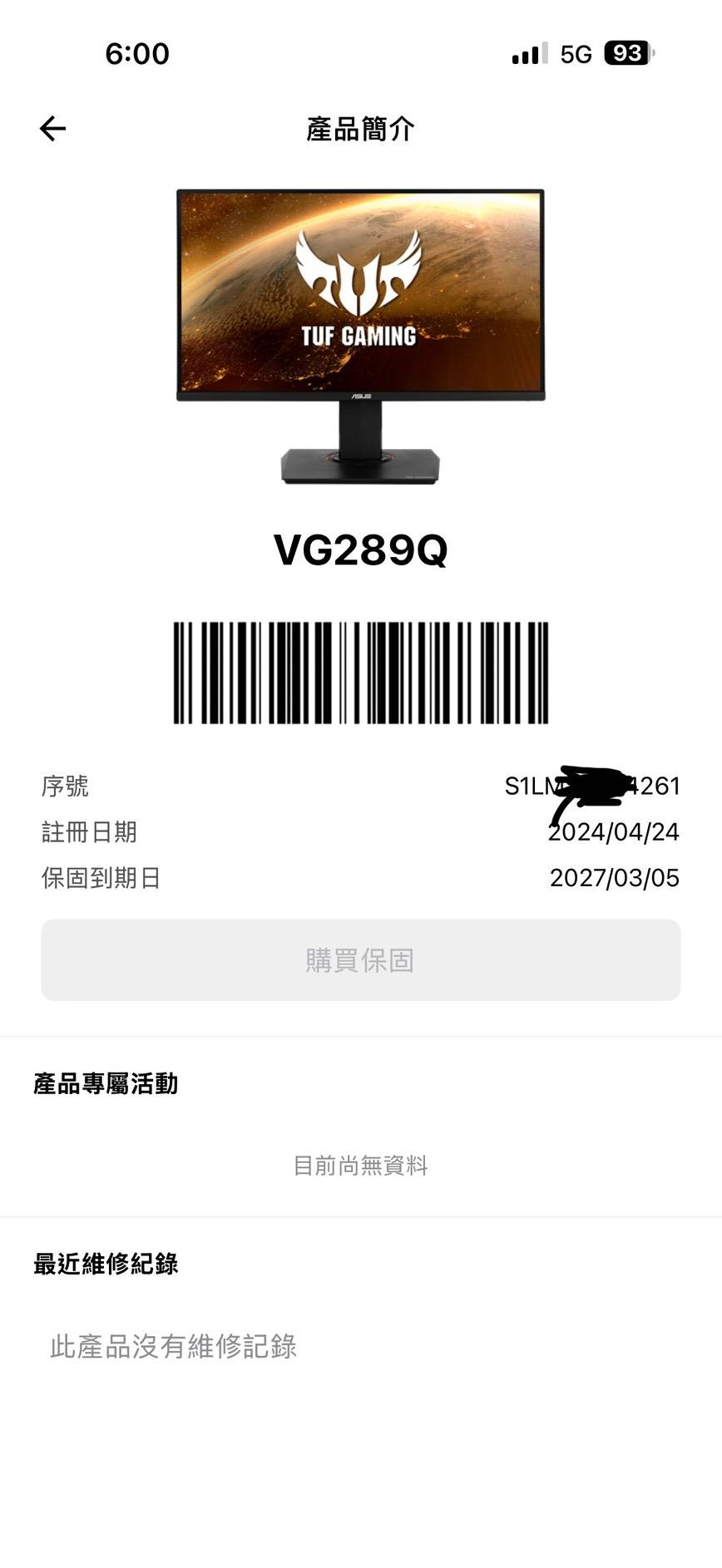This screenshot has width=722, height=1568.
Task: Go back using the top arrow
Action: click(x=52, y=129)
